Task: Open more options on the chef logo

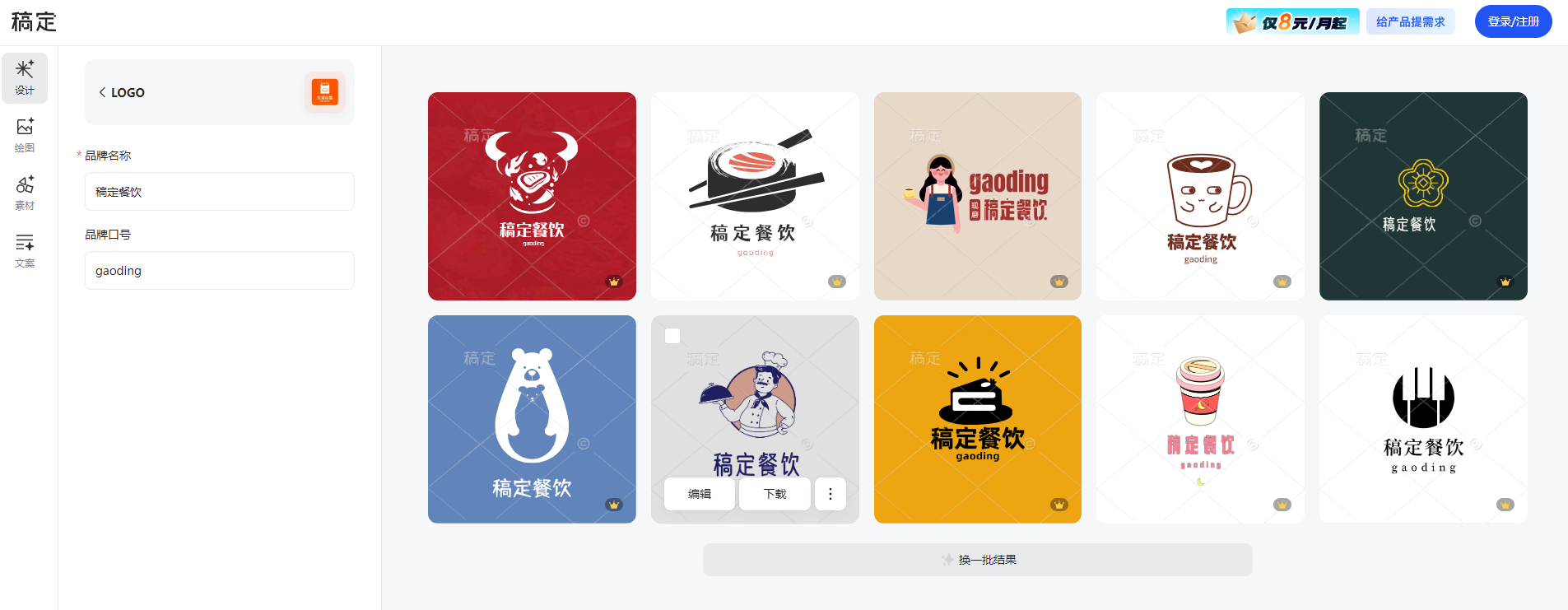Action: tap(830, 494)
